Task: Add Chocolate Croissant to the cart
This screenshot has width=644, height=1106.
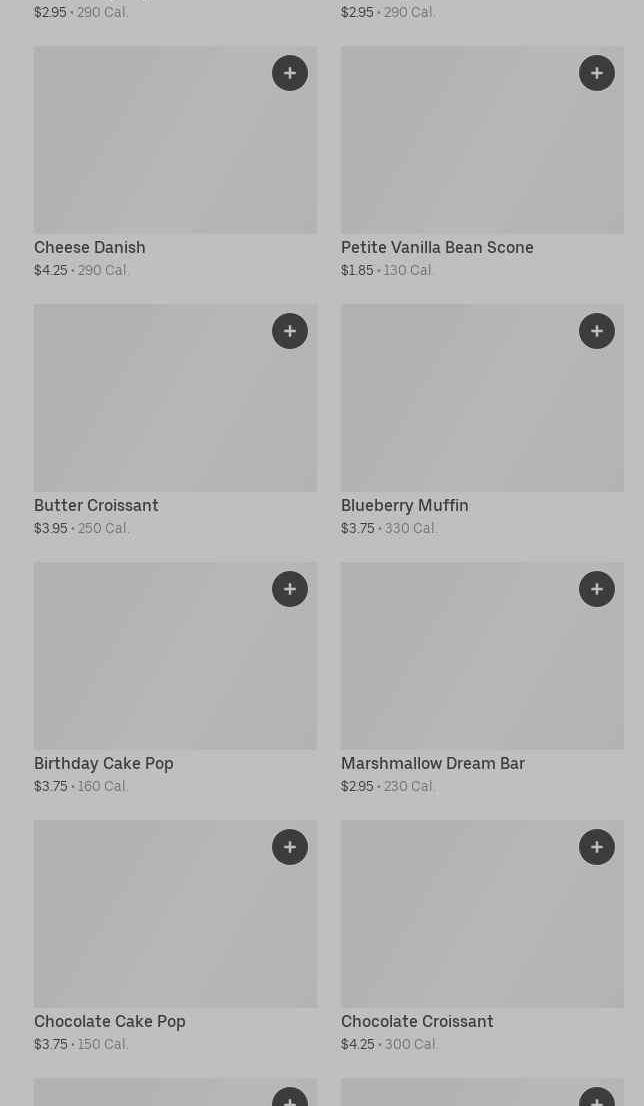Action: click(597, 846)
